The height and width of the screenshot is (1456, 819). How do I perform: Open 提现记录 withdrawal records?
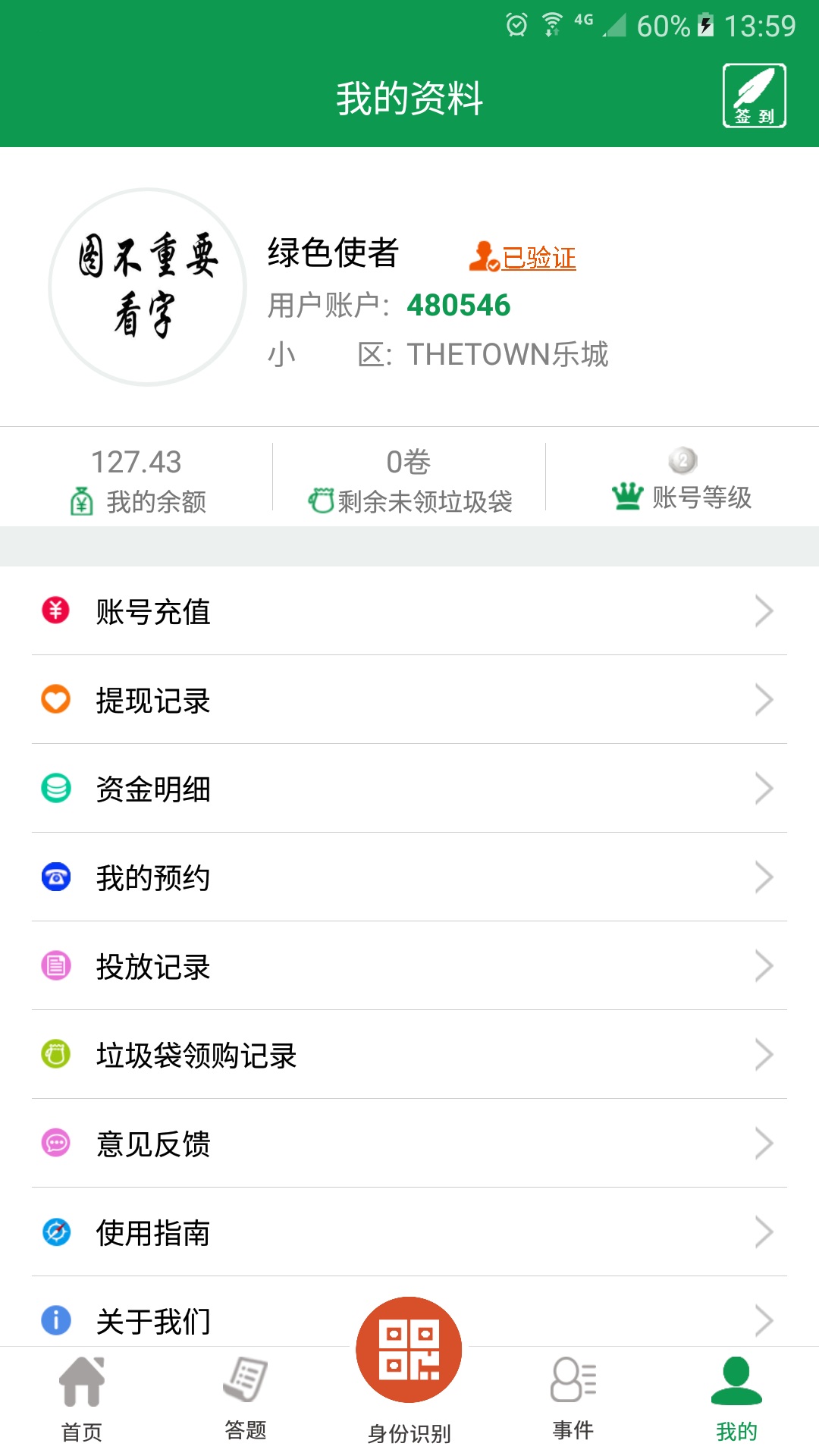pyautogui.click(x=409, y=700)
